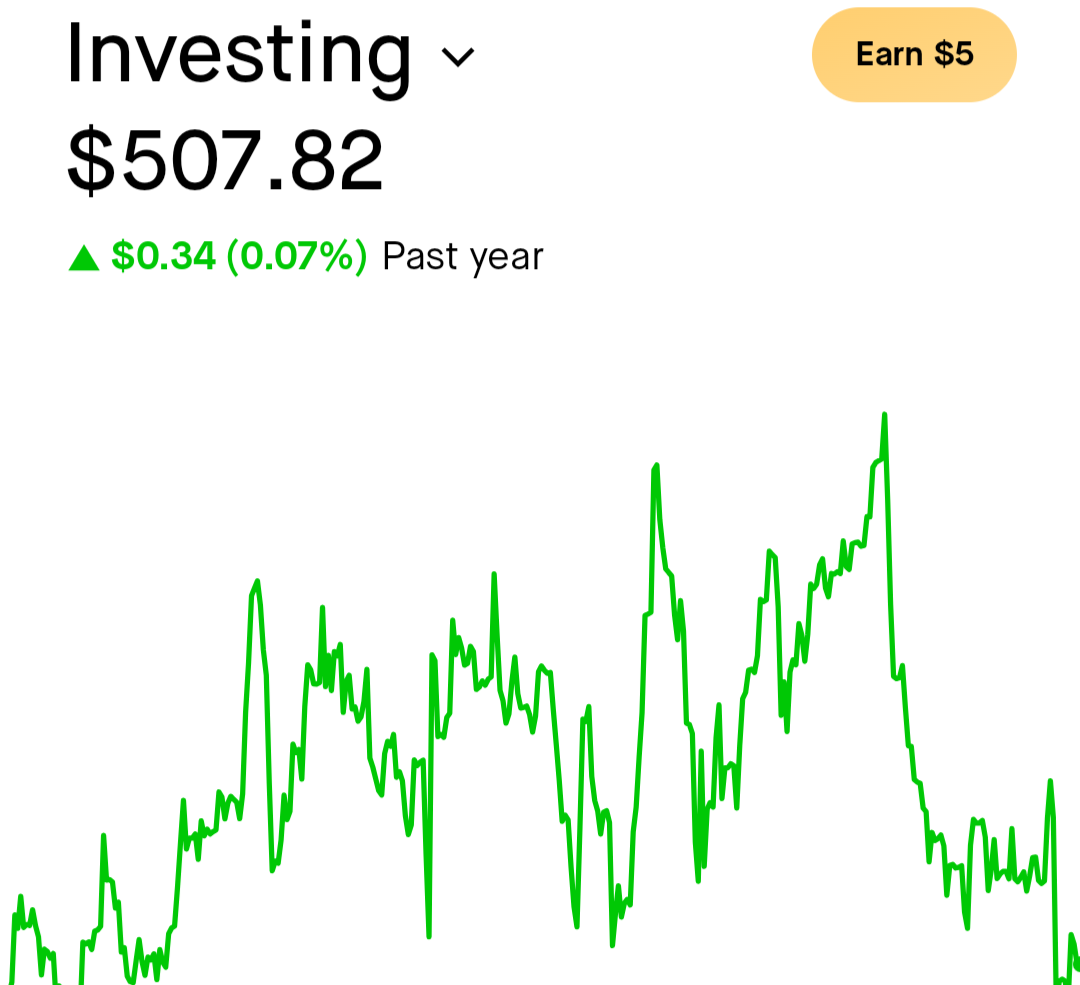Expand the Investing account dropdown
The image size is (1080, 985).
click(457, 57)
